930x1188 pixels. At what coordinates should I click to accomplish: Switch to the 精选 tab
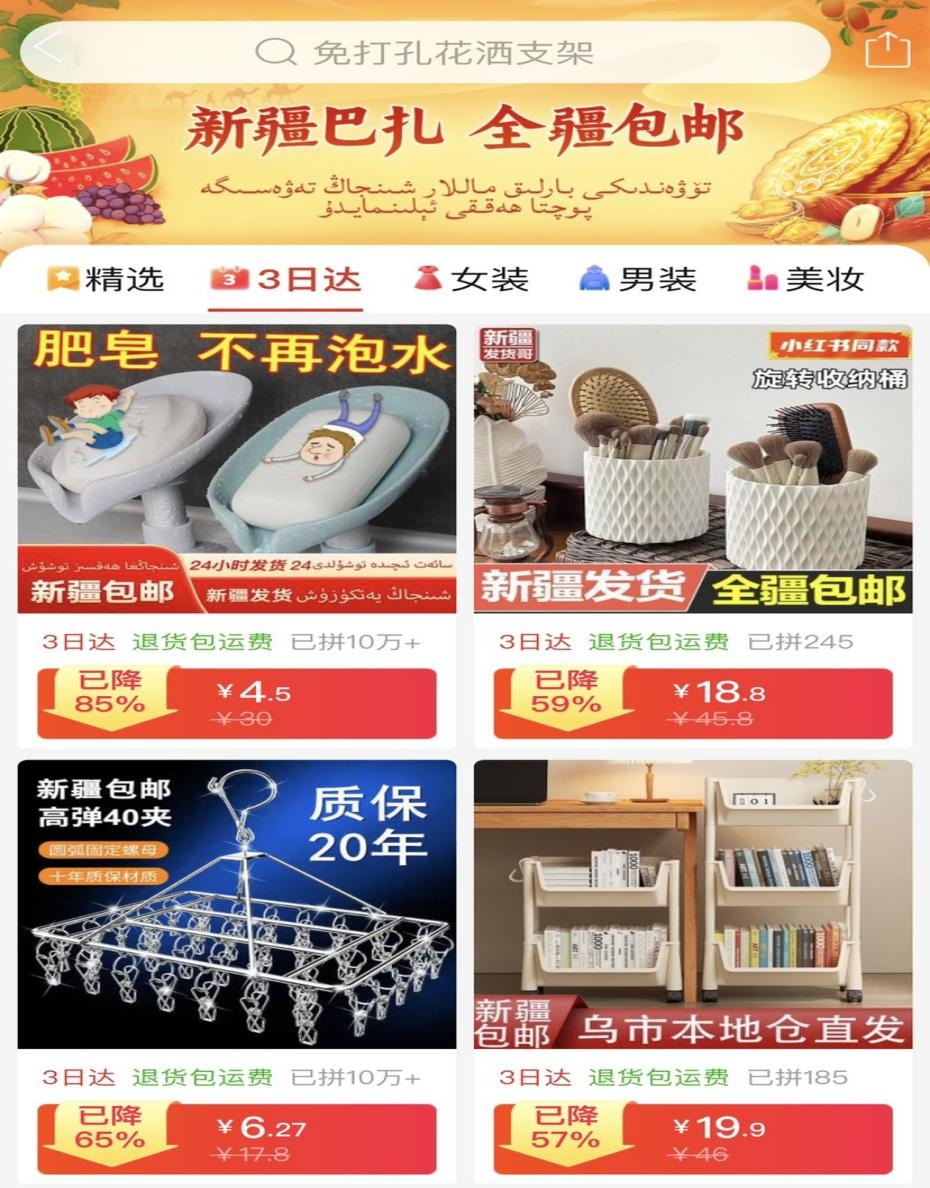pyautogui.click(x=105, y=279)
